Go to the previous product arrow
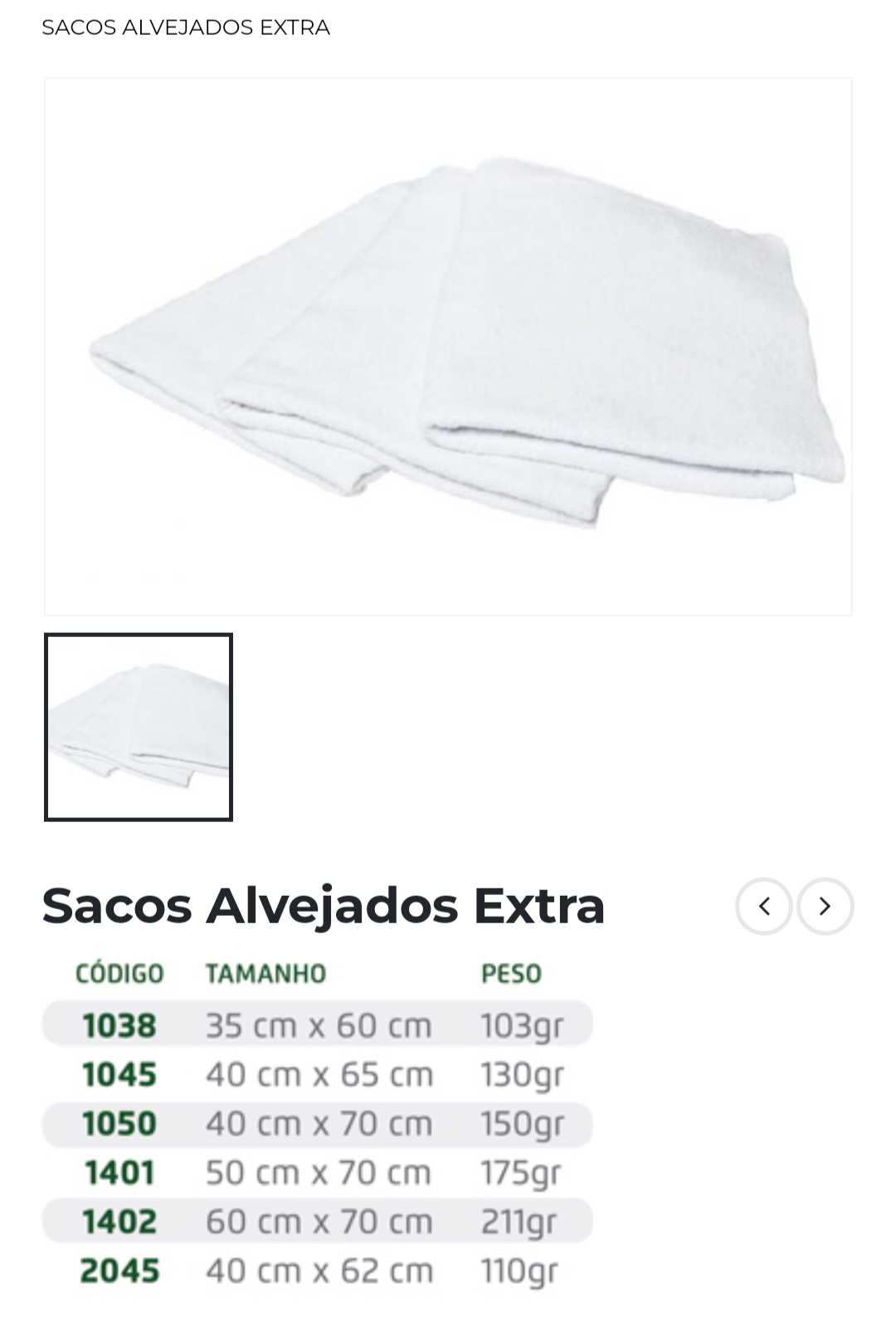 click(763, 906)
